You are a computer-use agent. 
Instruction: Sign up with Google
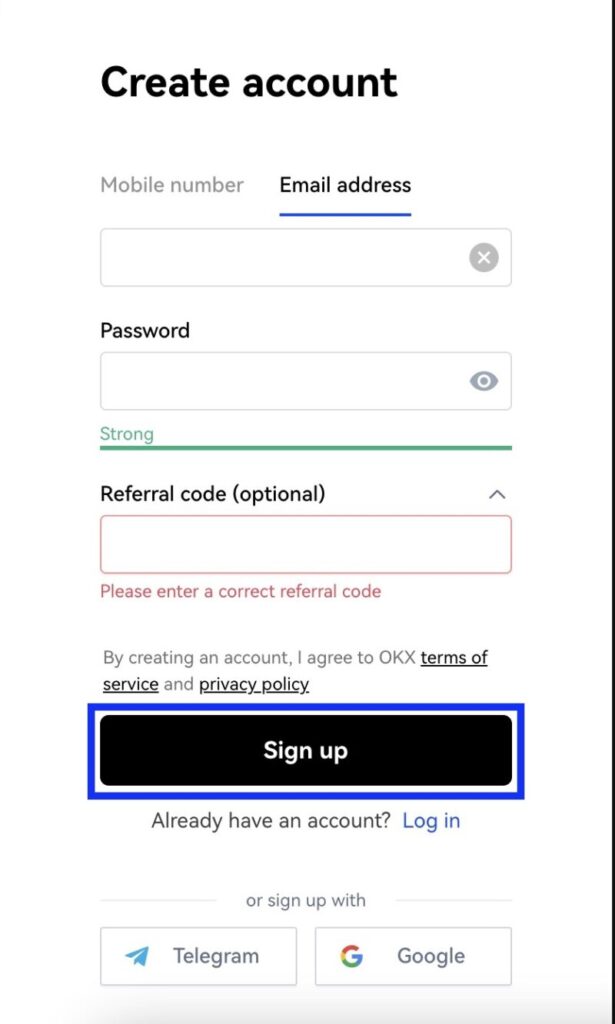point(413,956)
